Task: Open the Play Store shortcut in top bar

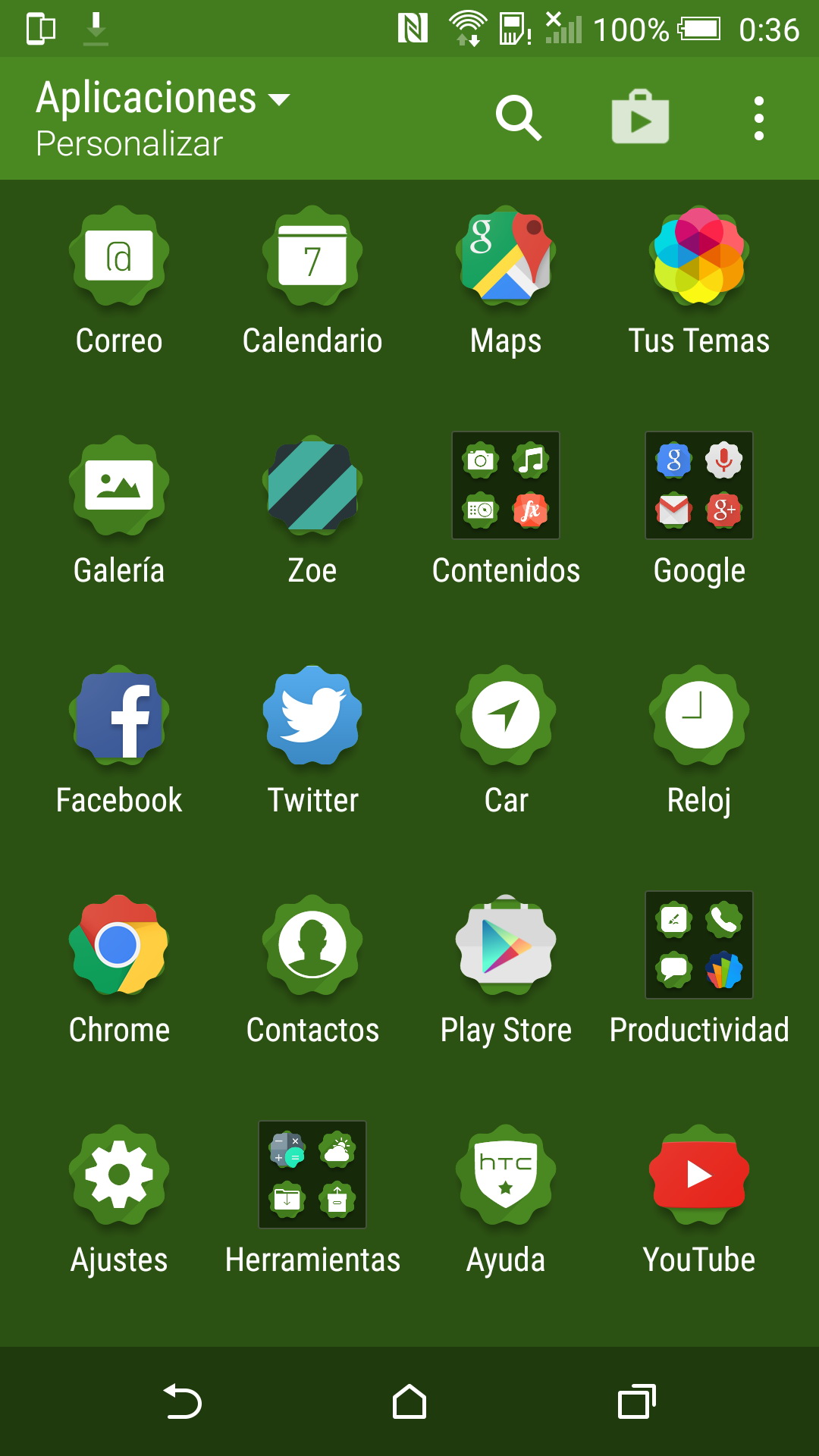Action: (x=640, y=118)
